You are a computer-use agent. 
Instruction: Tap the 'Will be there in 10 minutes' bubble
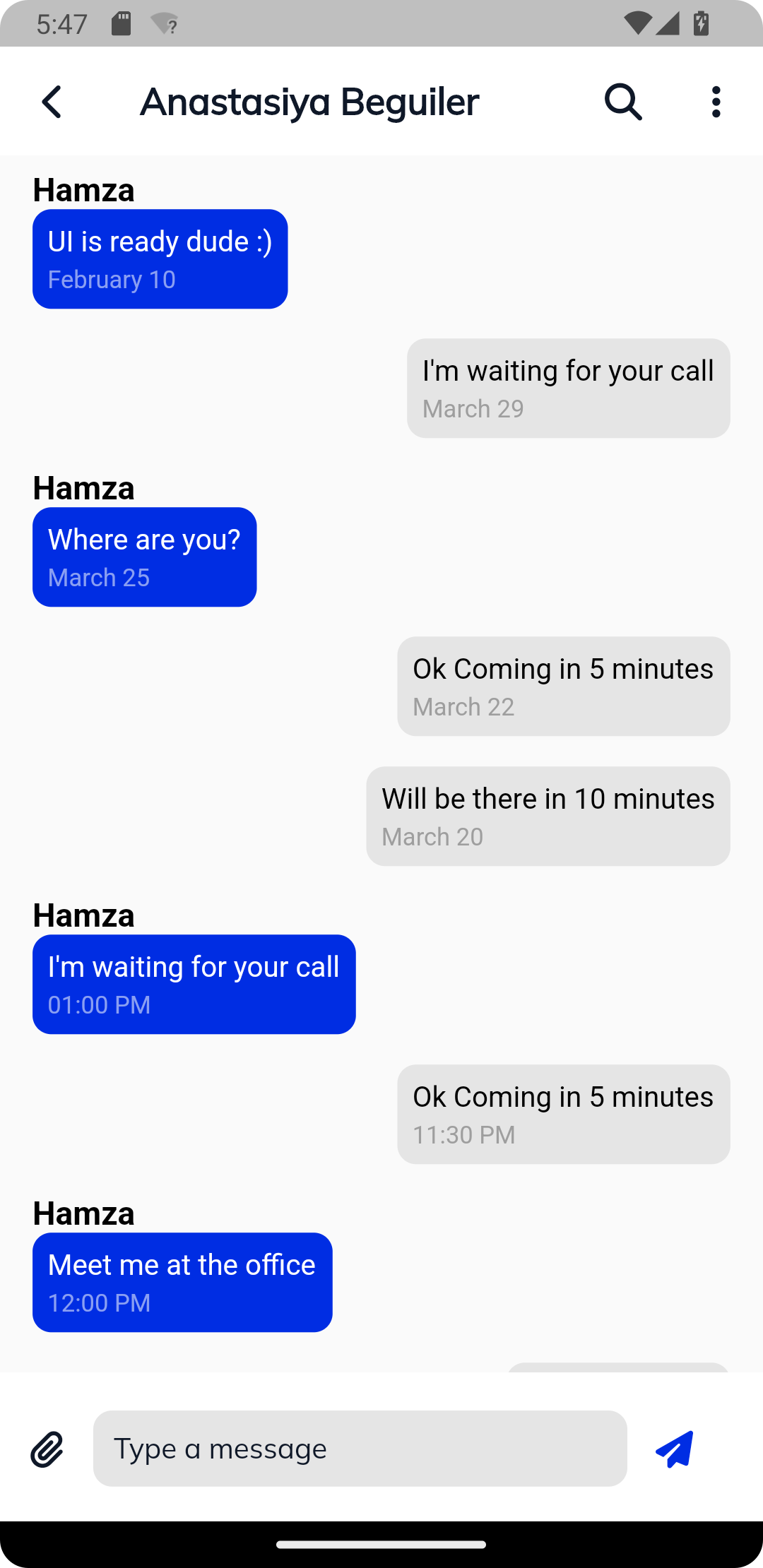coord(548,816)
